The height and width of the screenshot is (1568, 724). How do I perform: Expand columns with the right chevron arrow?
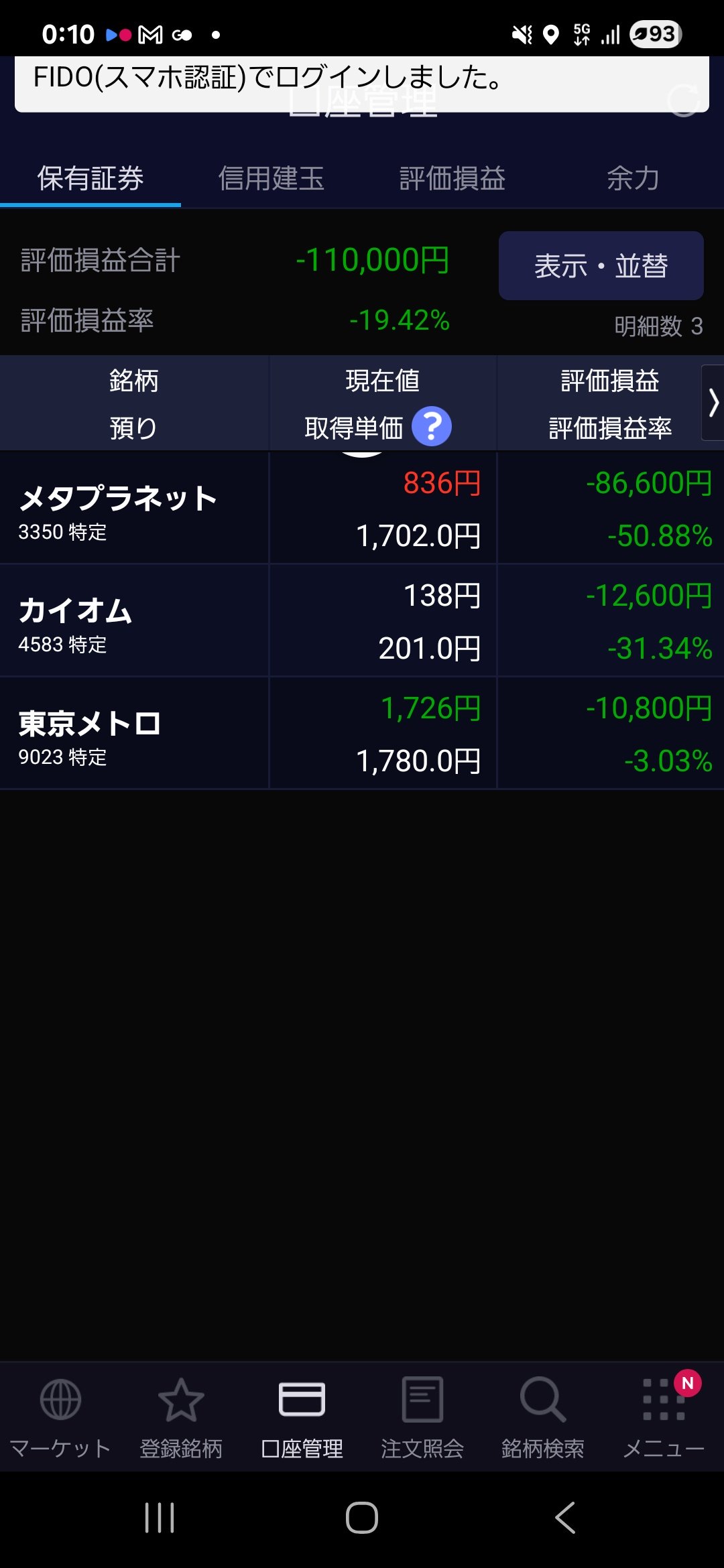(x=713, y=403)
